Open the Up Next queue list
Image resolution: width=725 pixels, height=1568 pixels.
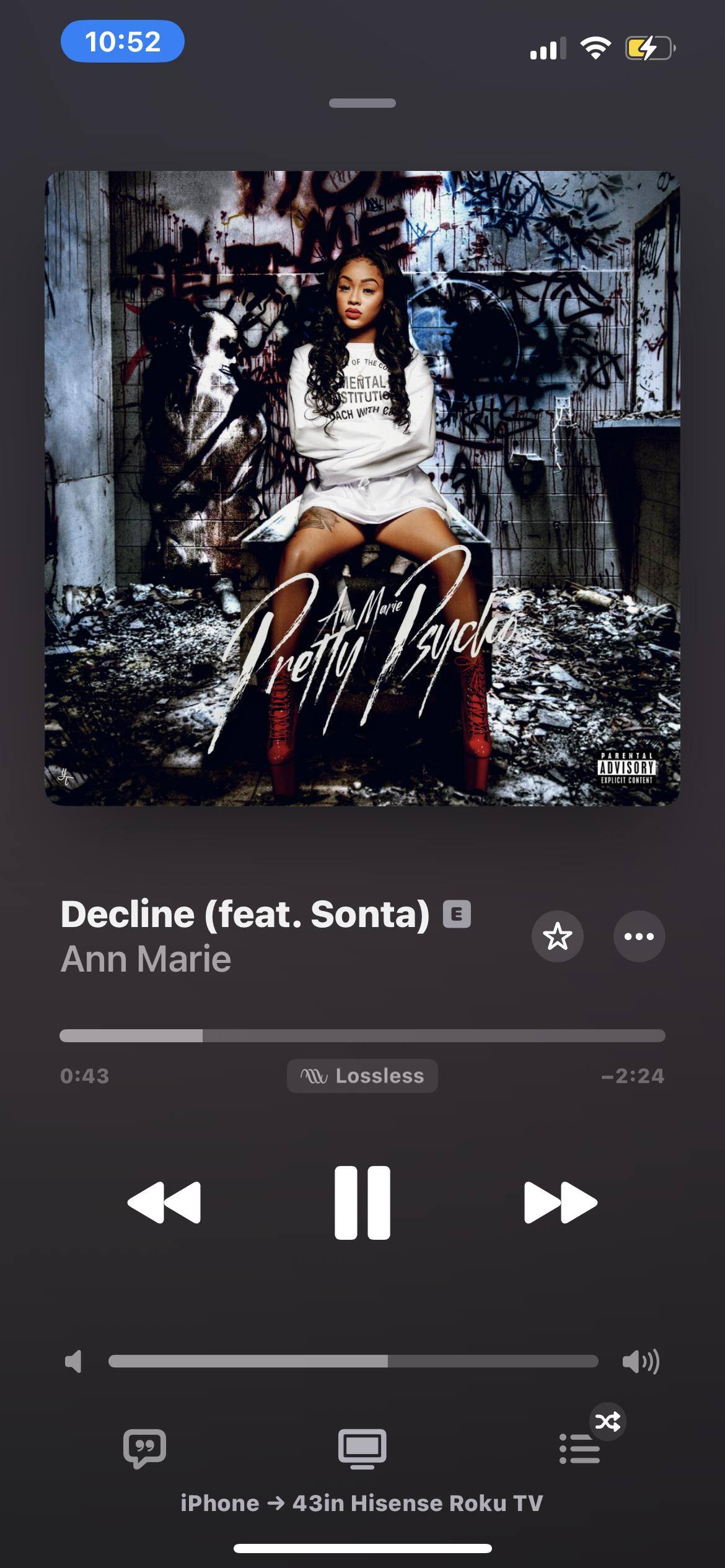point(579,1449)
